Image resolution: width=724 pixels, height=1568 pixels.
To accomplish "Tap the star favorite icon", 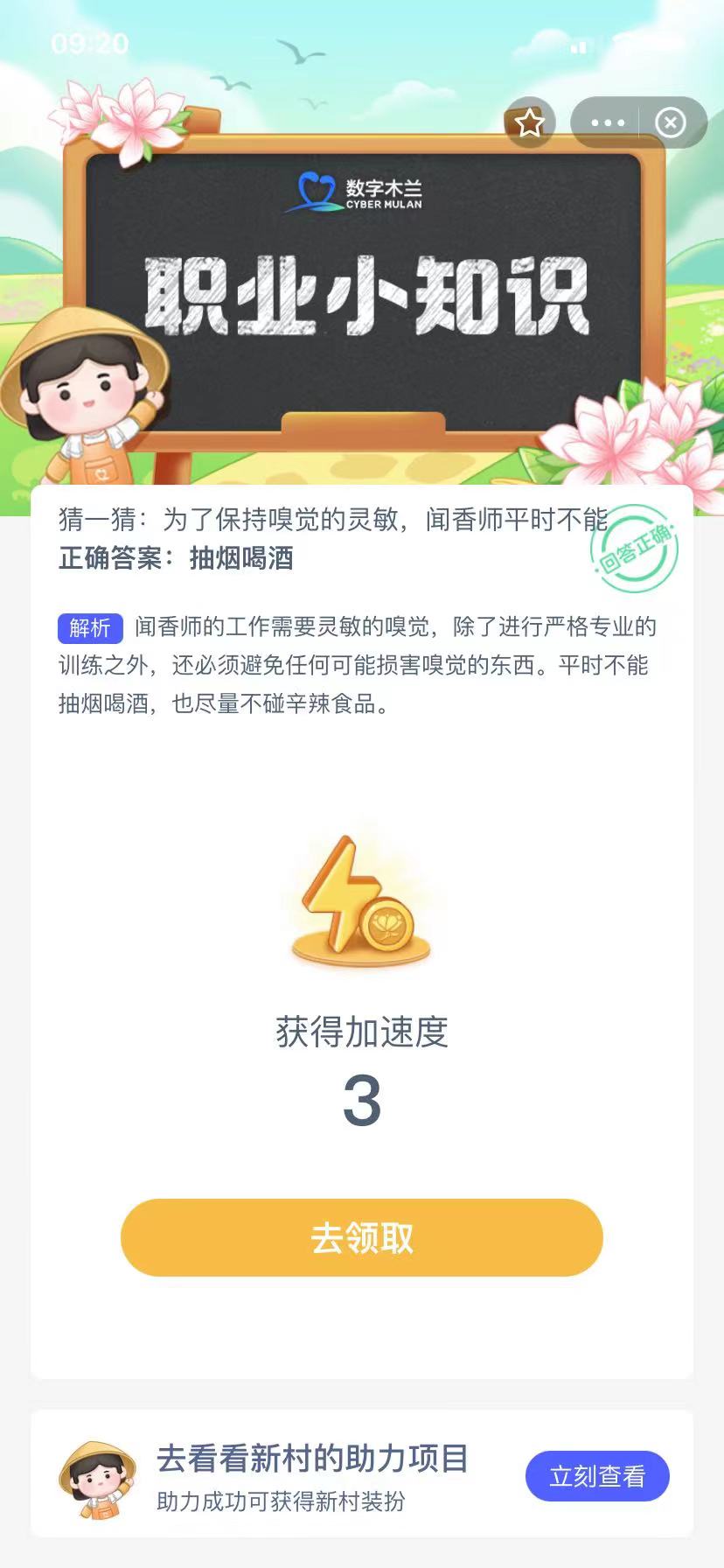I will click(x=529, y=122).
